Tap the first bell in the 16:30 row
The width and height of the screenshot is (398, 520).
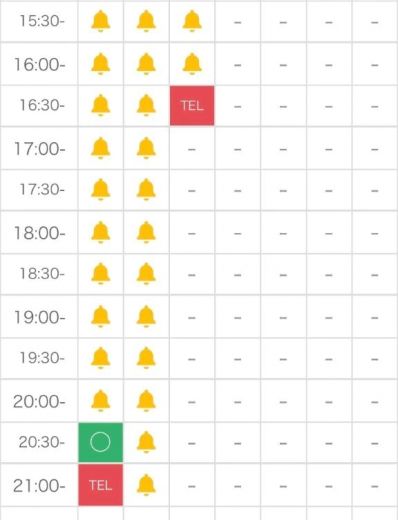pos(100,105)
